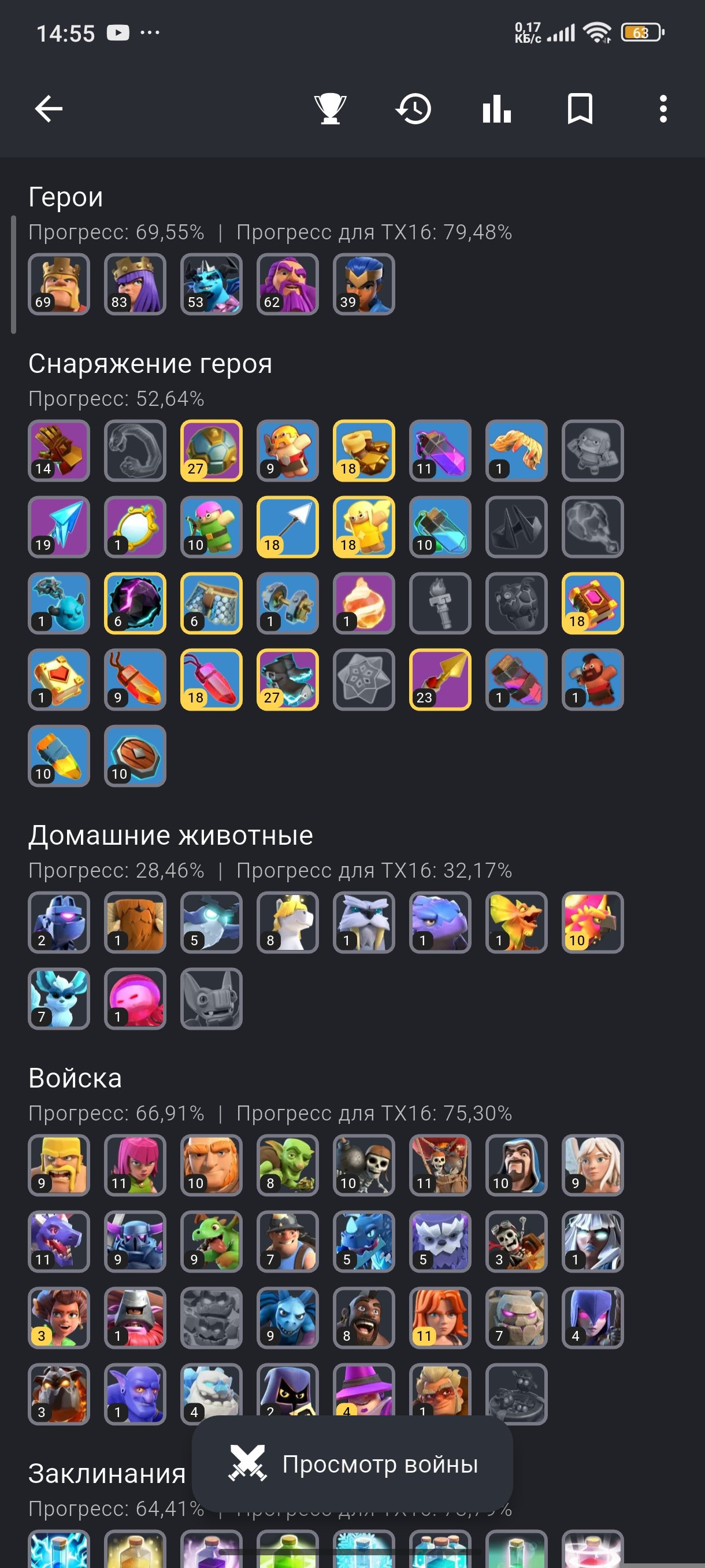Open the Hog Rider troop level 8
Screen dimensions: 705x1568
tap(363, 1318)
